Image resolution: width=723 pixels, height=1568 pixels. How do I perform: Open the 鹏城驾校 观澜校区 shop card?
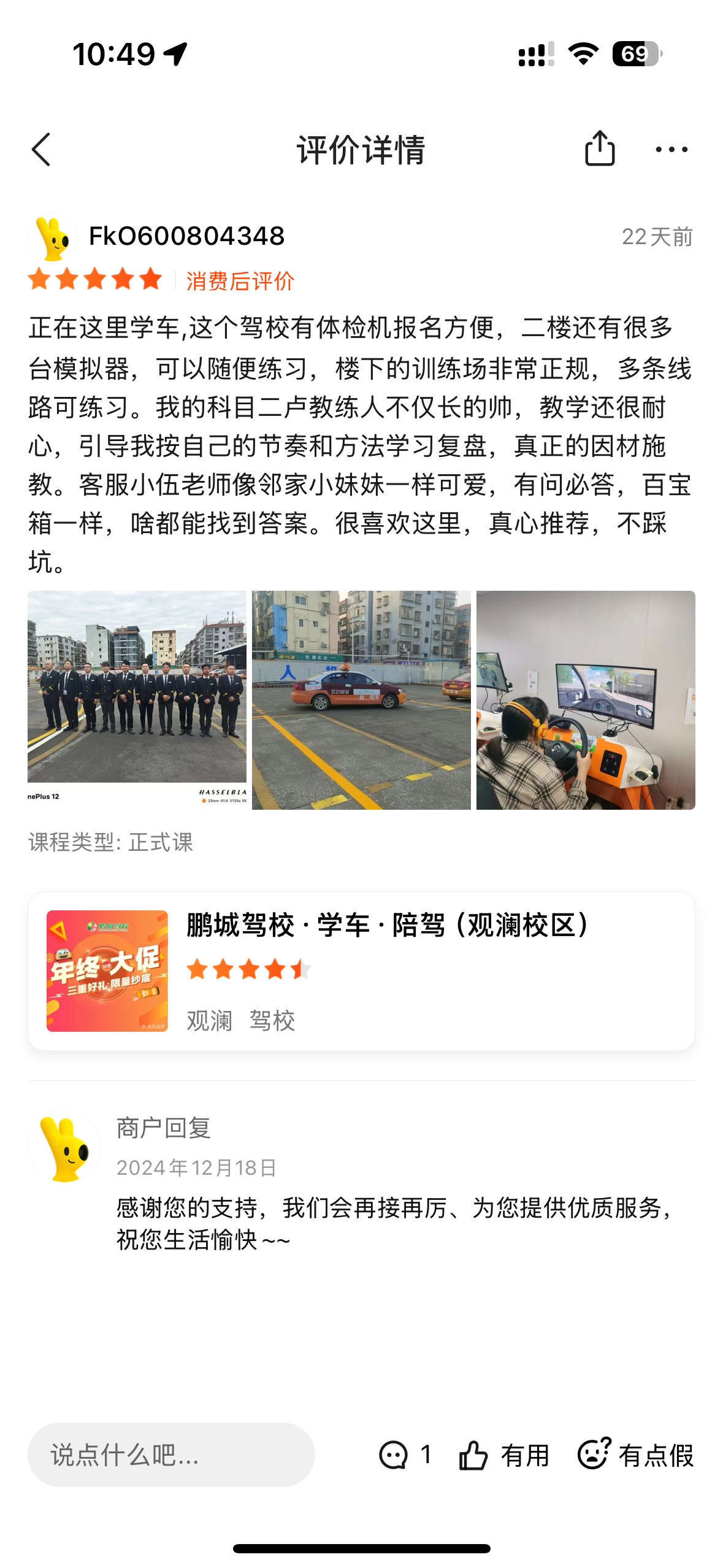361,970
